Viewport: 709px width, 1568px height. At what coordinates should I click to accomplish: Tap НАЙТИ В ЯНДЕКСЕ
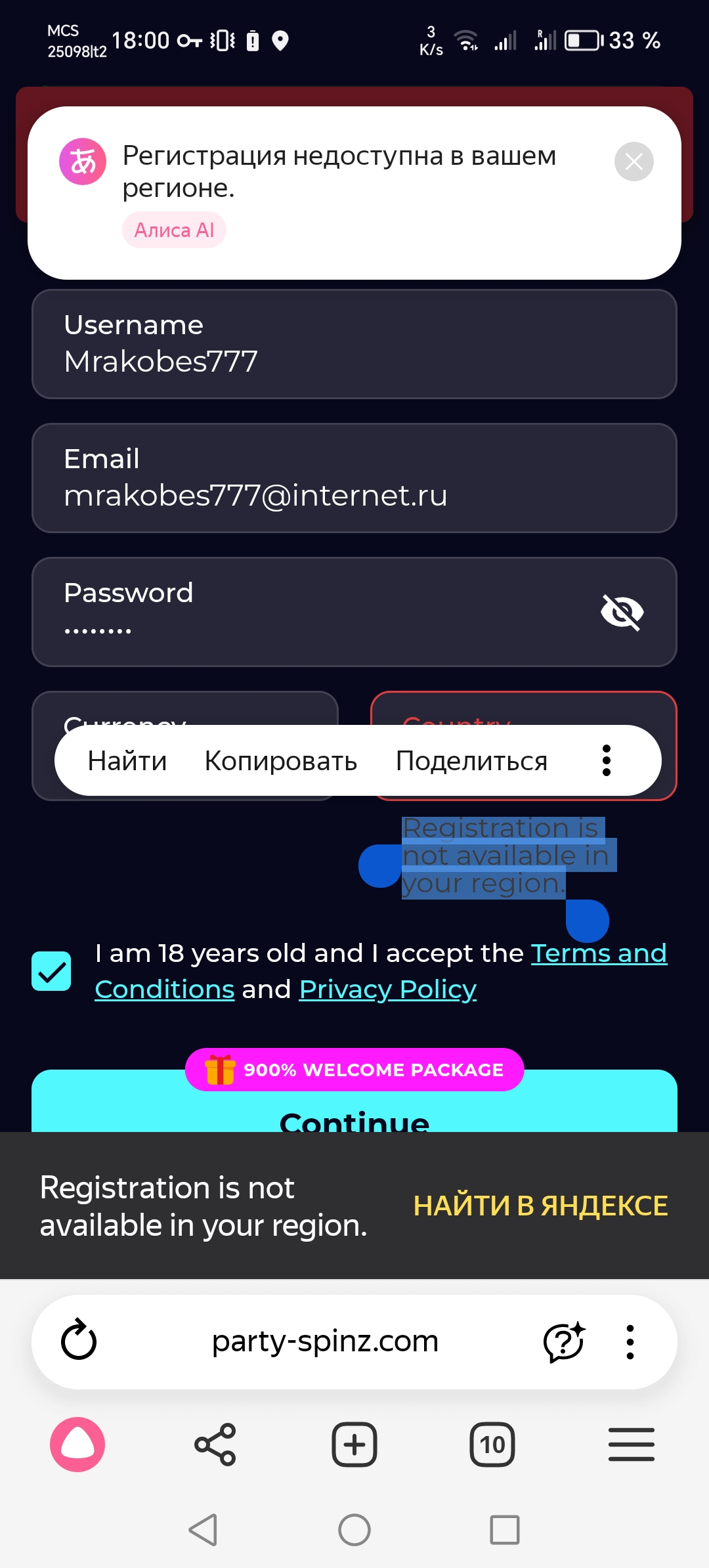coord(540,1206)
